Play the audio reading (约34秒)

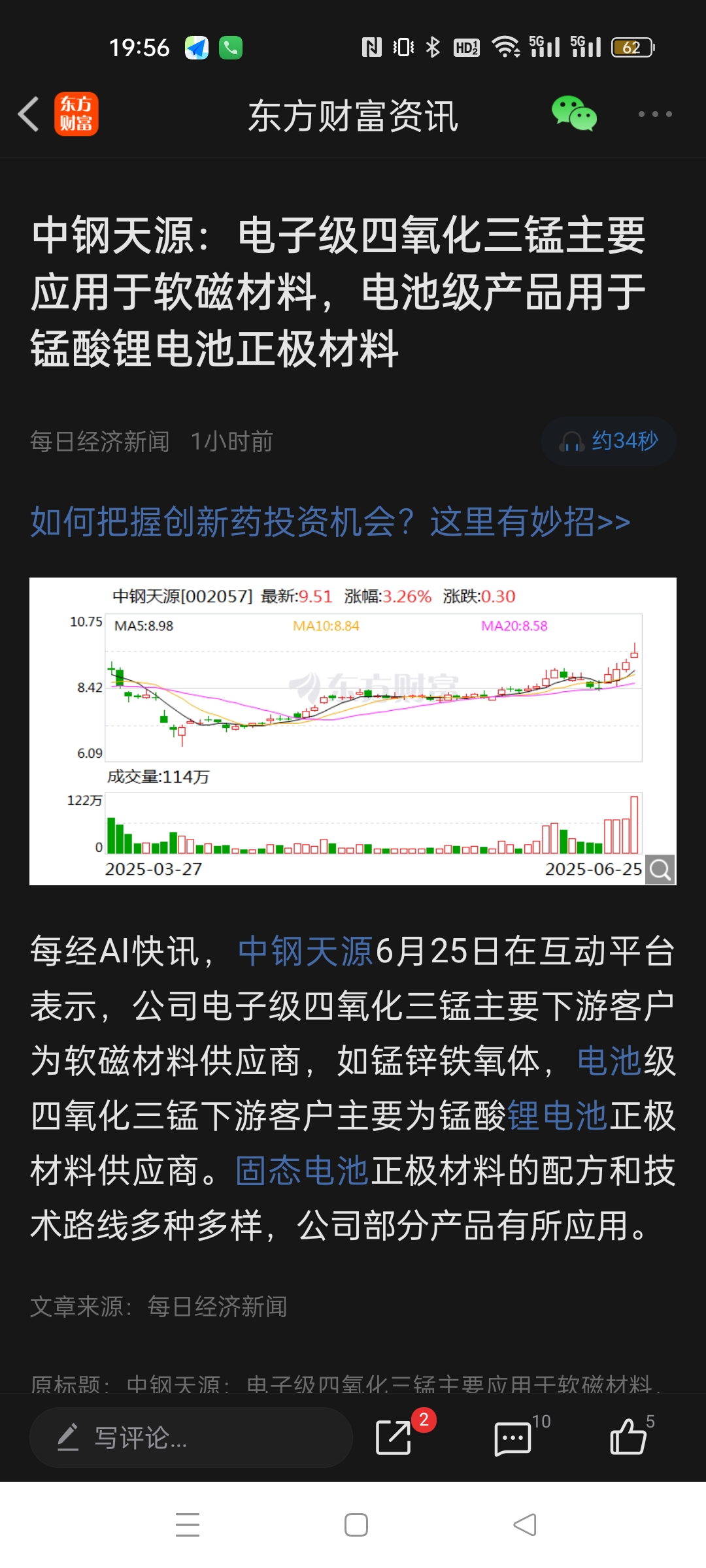click(609, 442)
